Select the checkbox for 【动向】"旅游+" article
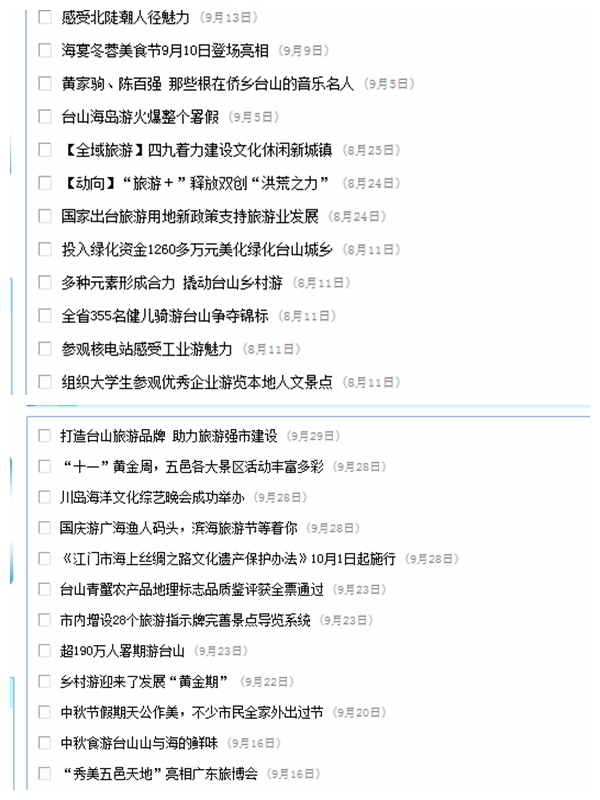 (44, 183)
